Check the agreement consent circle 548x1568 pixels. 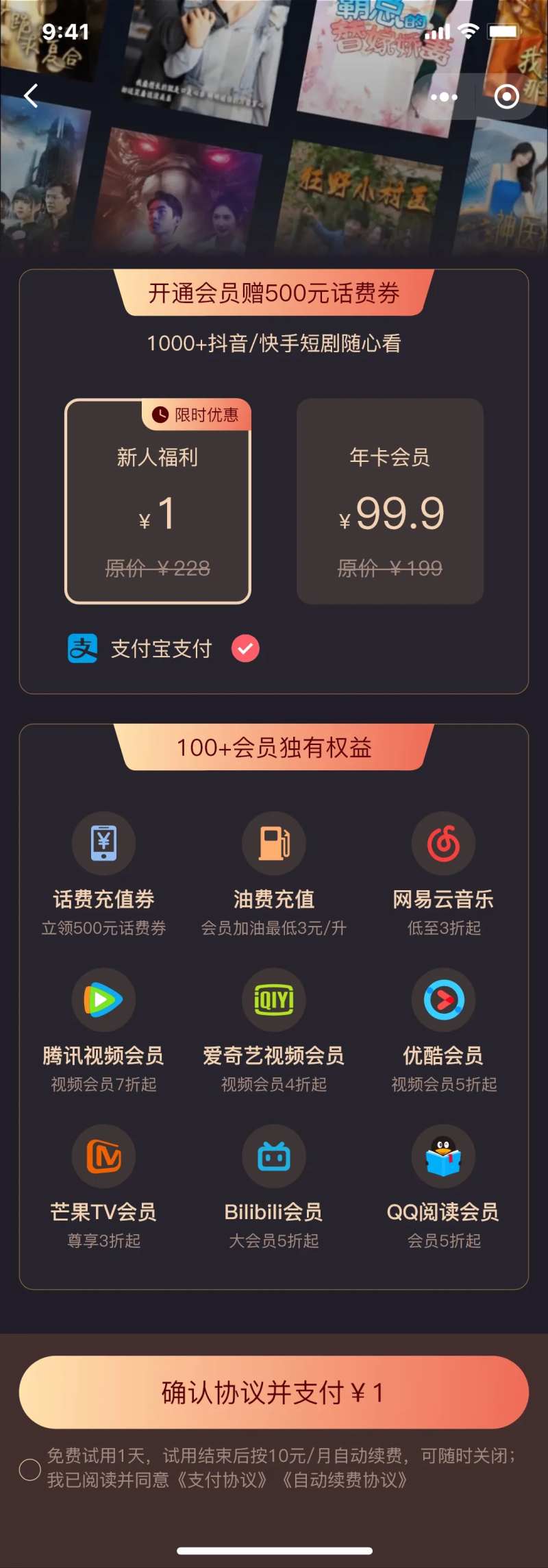[x=29, y=1469]
